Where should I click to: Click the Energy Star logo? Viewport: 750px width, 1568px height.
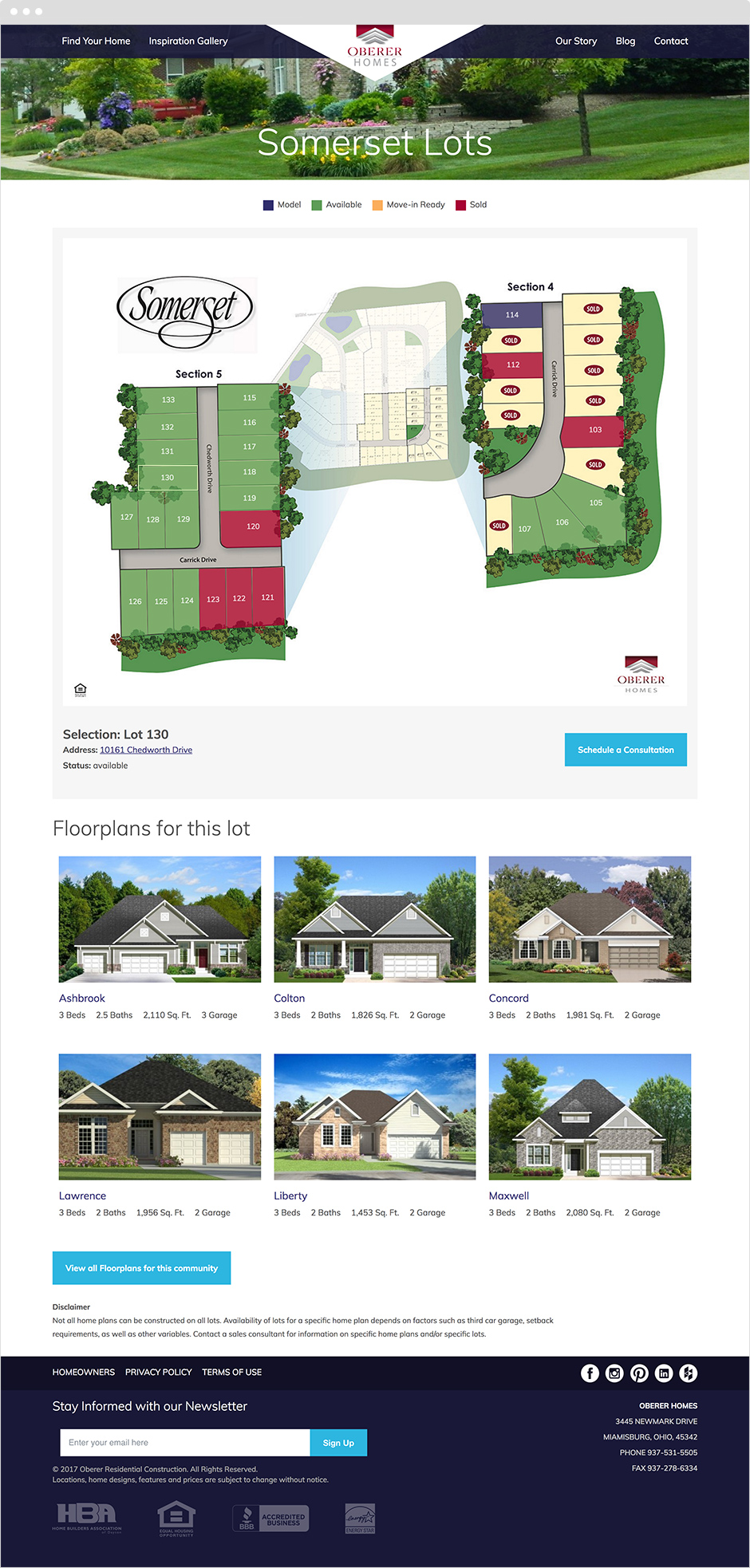360,1517
